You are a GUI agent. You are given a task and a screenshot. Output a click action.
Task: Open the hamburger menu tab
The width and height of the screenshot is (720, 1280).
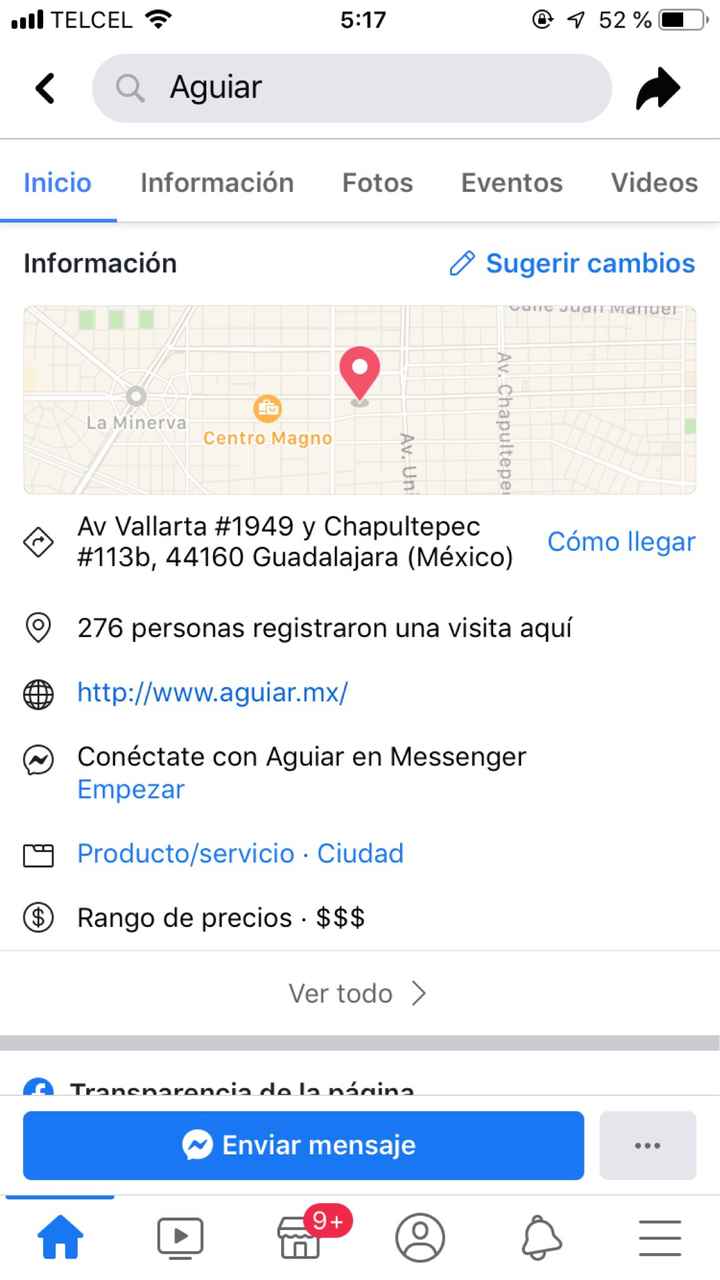tap(660, 1238)
